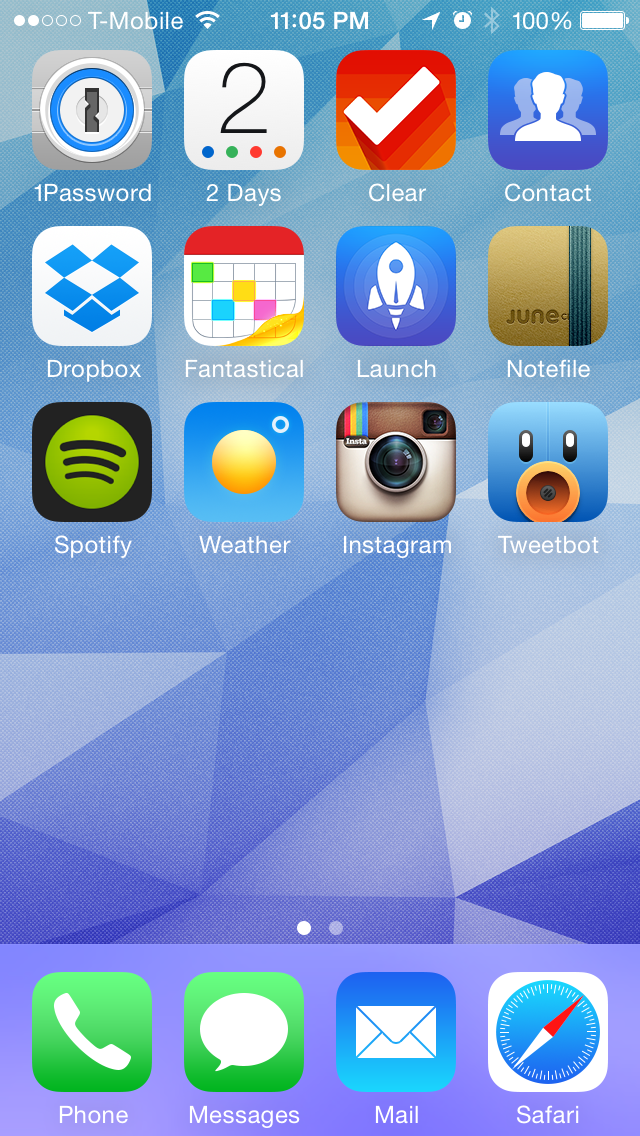Start Spotify
Viewport: 640px width, 1136px height.
(92, 462)
